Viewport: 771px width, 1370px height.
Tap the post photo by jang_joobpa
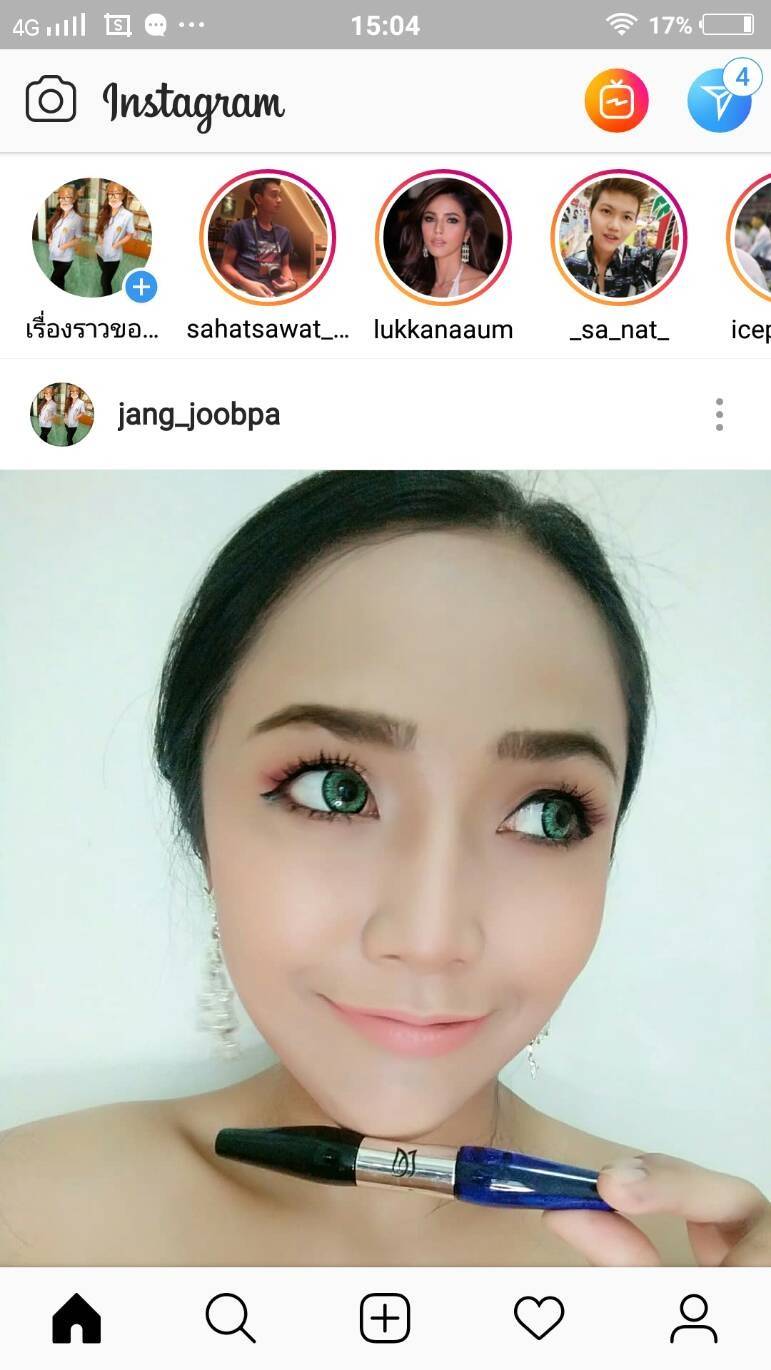[x=385, y=868]
